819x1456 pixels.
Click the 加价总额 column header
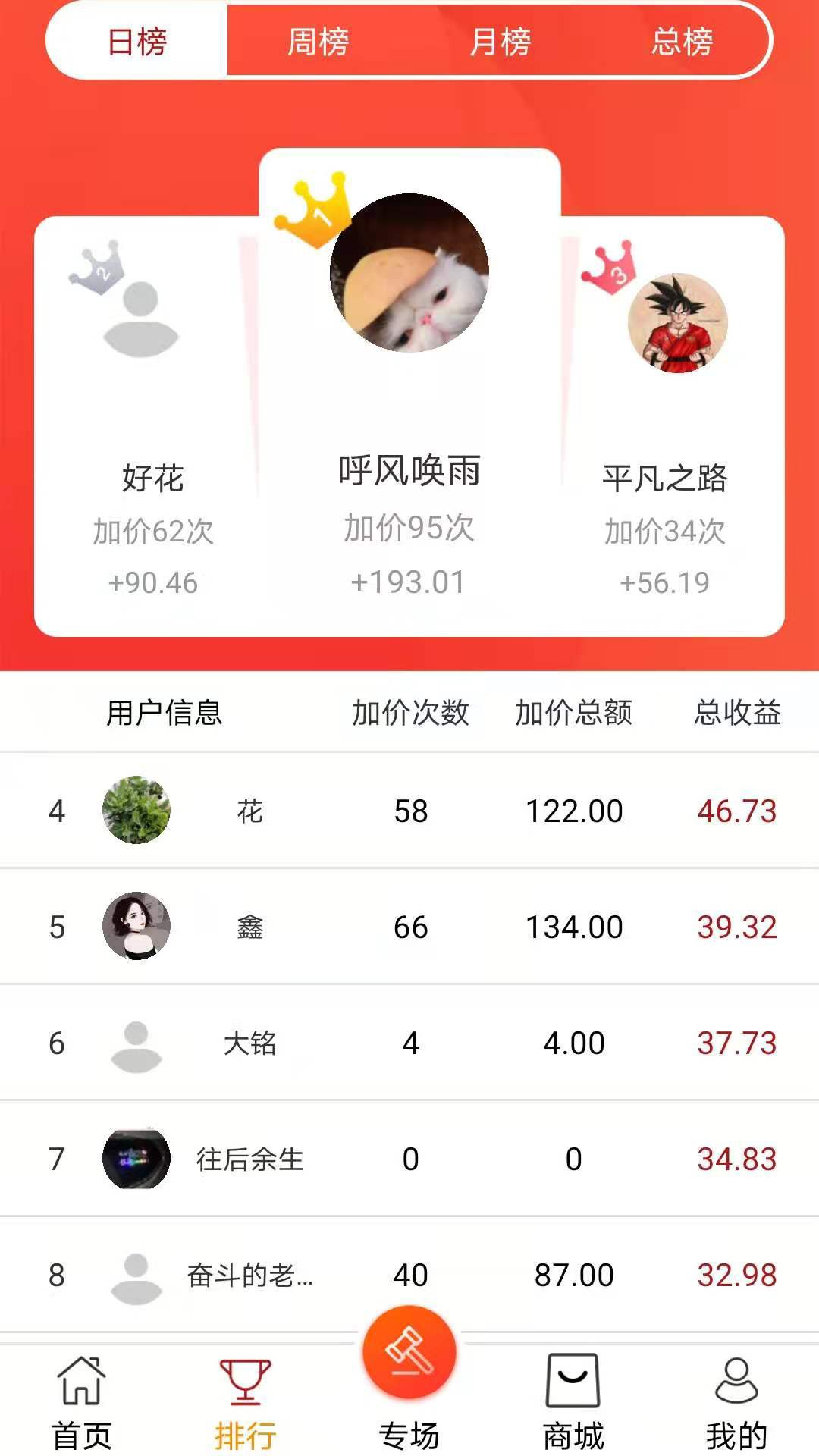pos(573,711)
